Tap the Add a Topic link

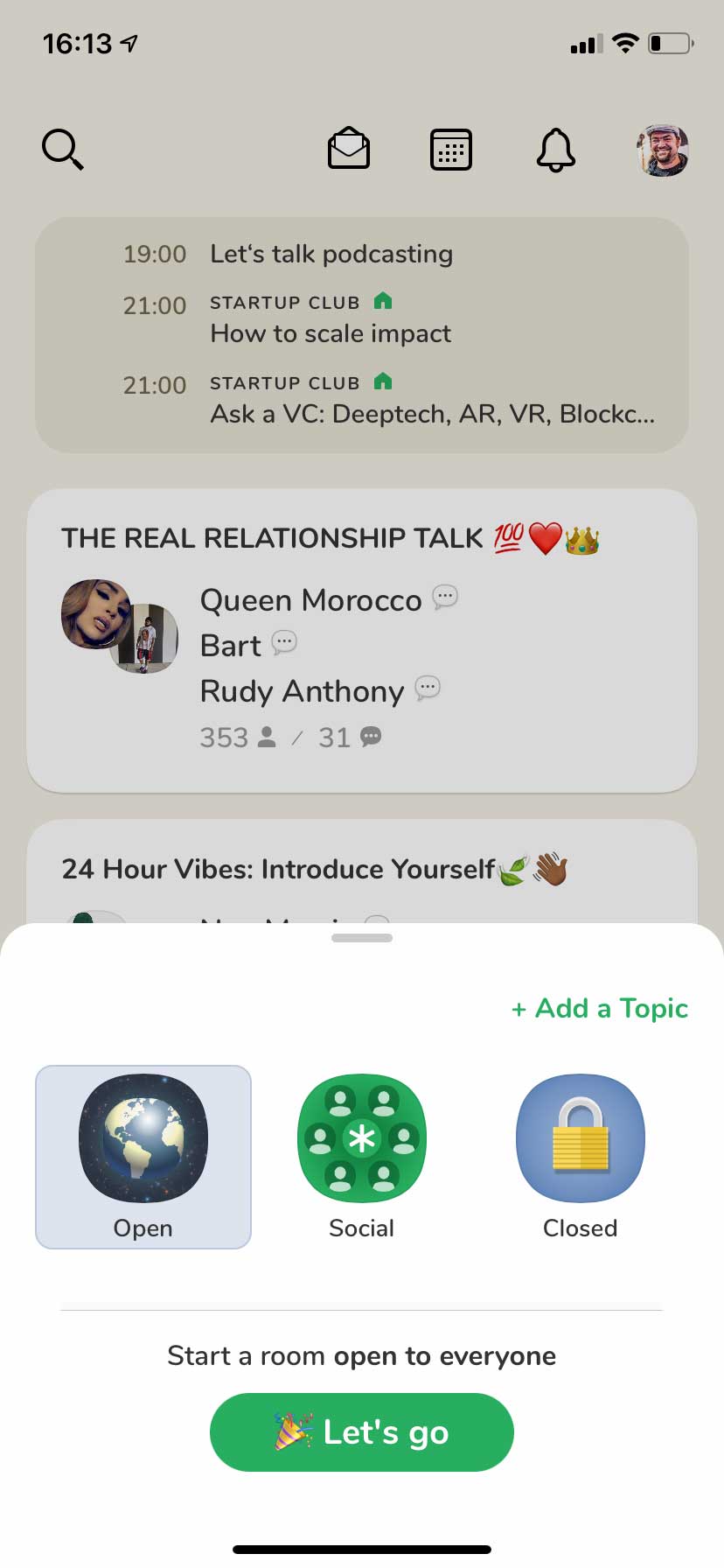600,1008
